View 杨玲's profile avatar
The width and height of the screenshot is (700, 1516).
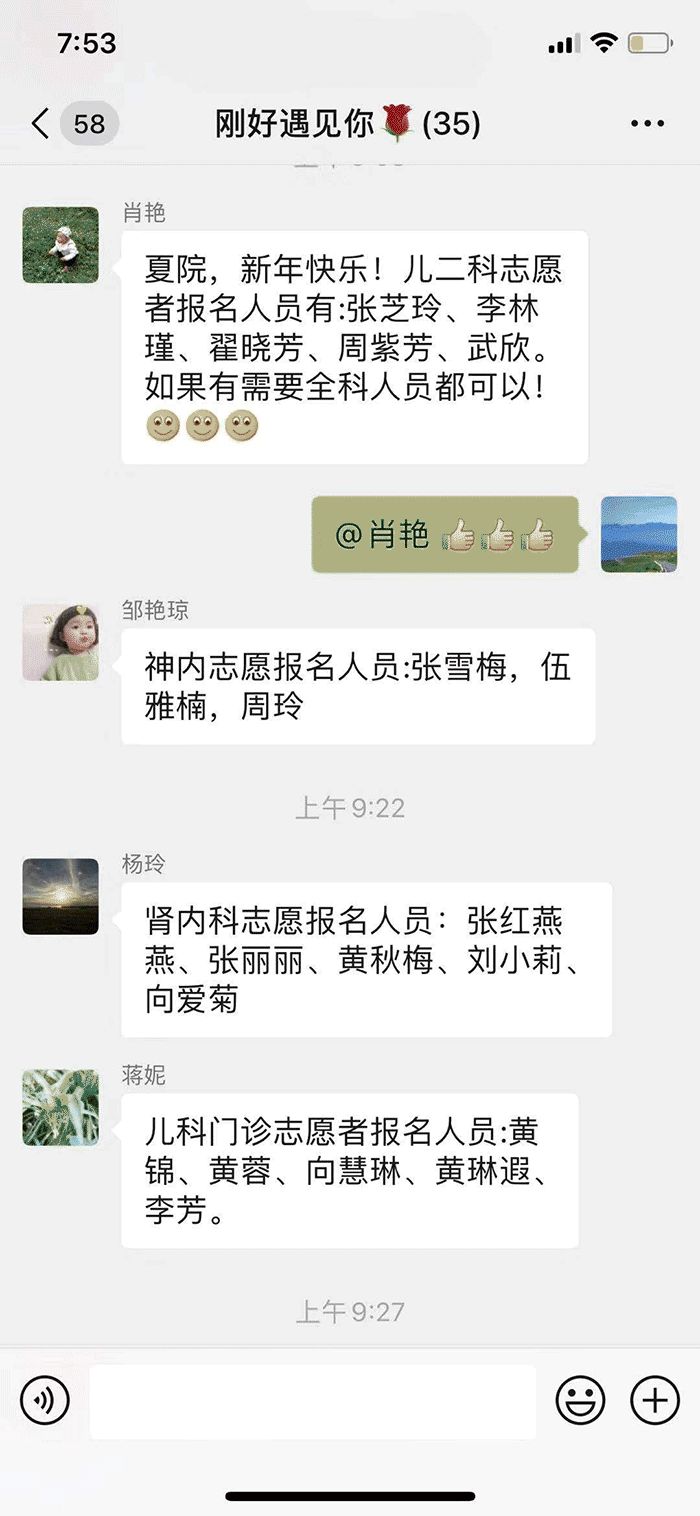tap(61, 896)
